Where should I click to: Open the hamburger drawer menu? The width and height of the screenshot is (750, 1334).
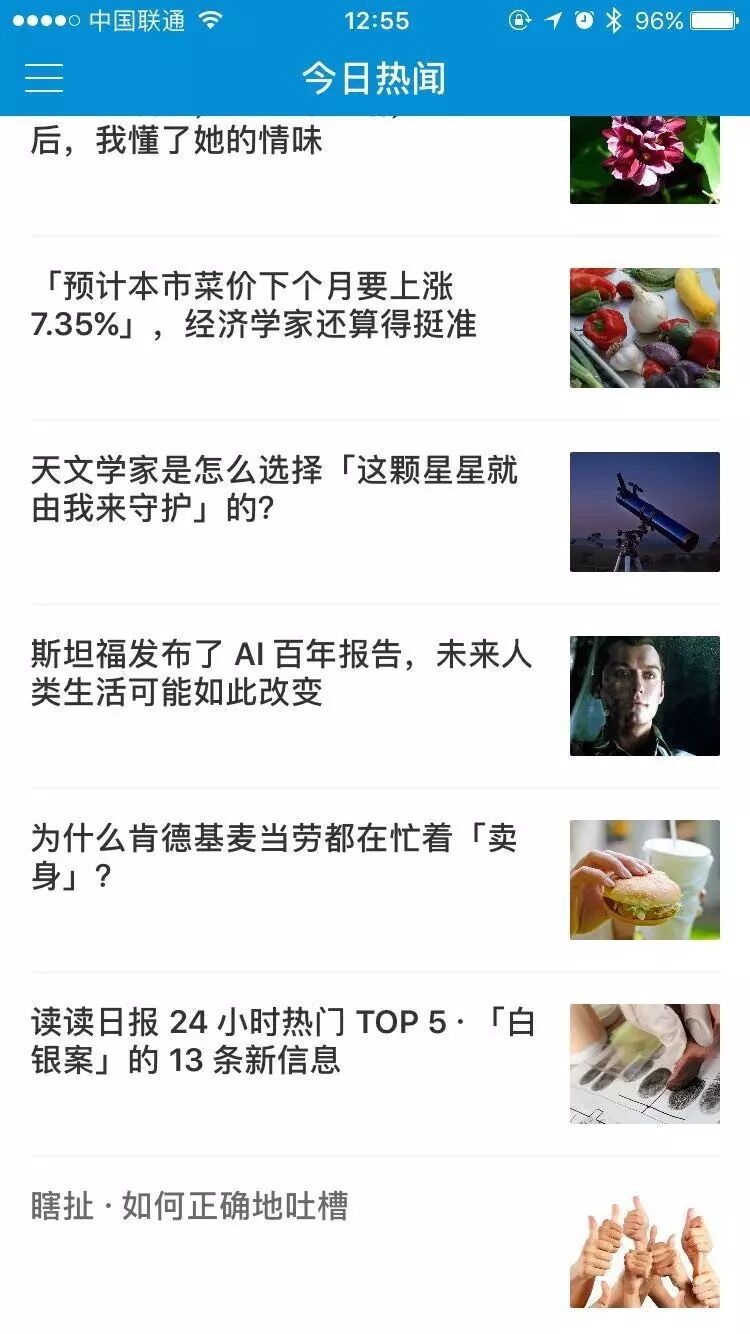click(44, 78)
